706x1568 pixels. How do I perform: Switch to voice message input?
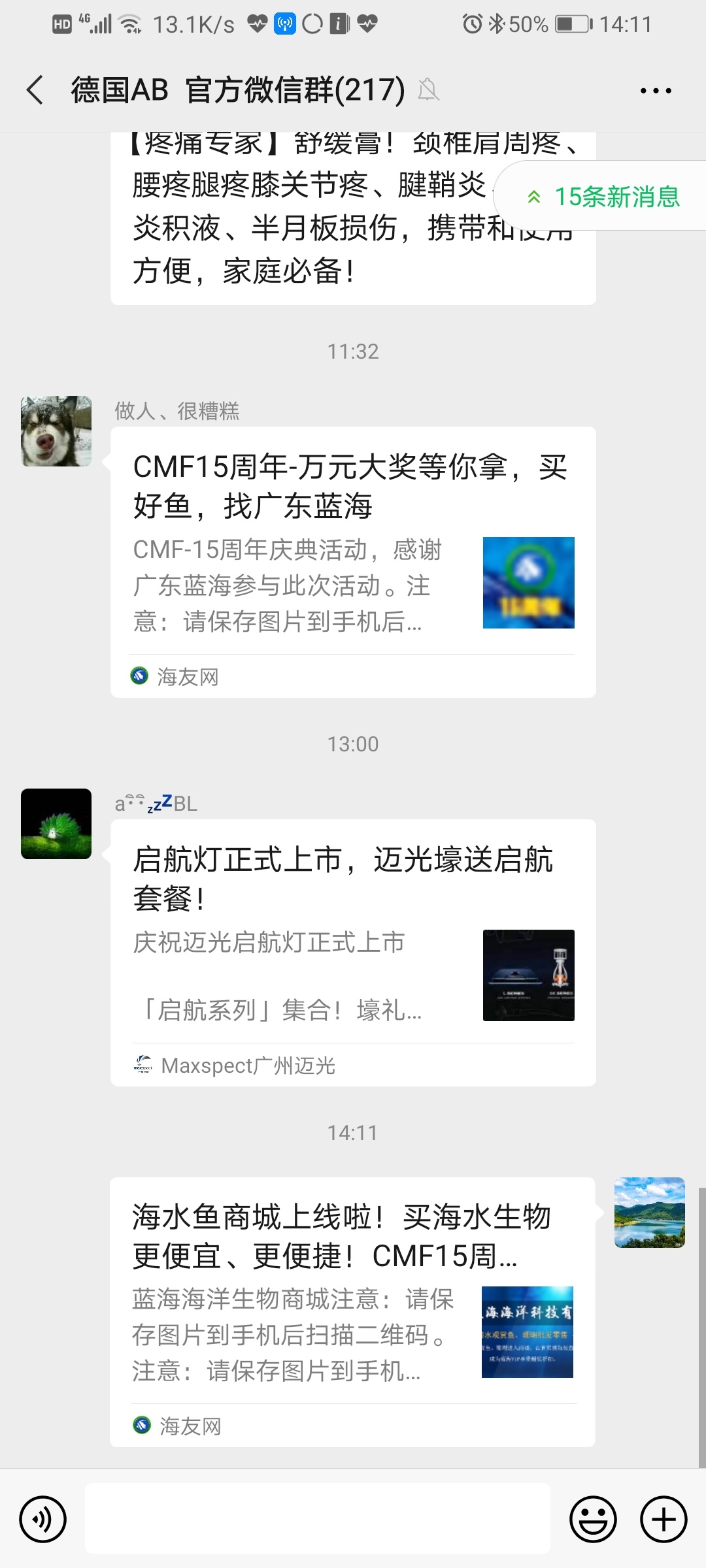tap(43, 1519)
